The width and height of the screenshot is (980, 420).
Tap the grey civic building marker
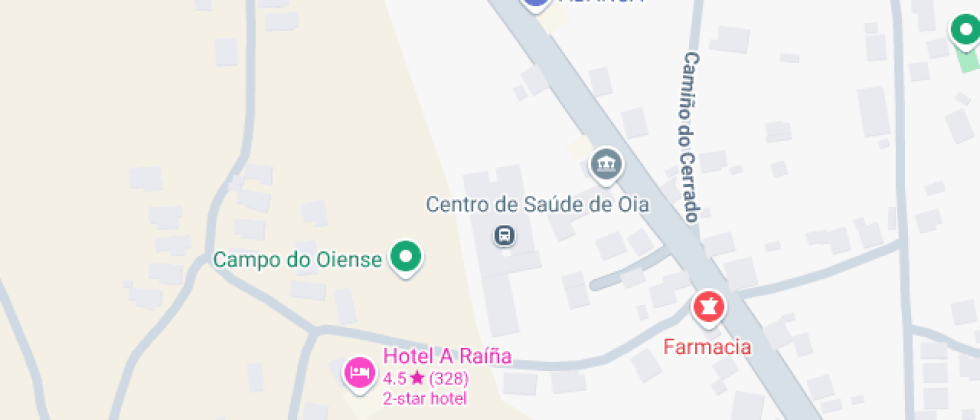[x=605, y=164]
